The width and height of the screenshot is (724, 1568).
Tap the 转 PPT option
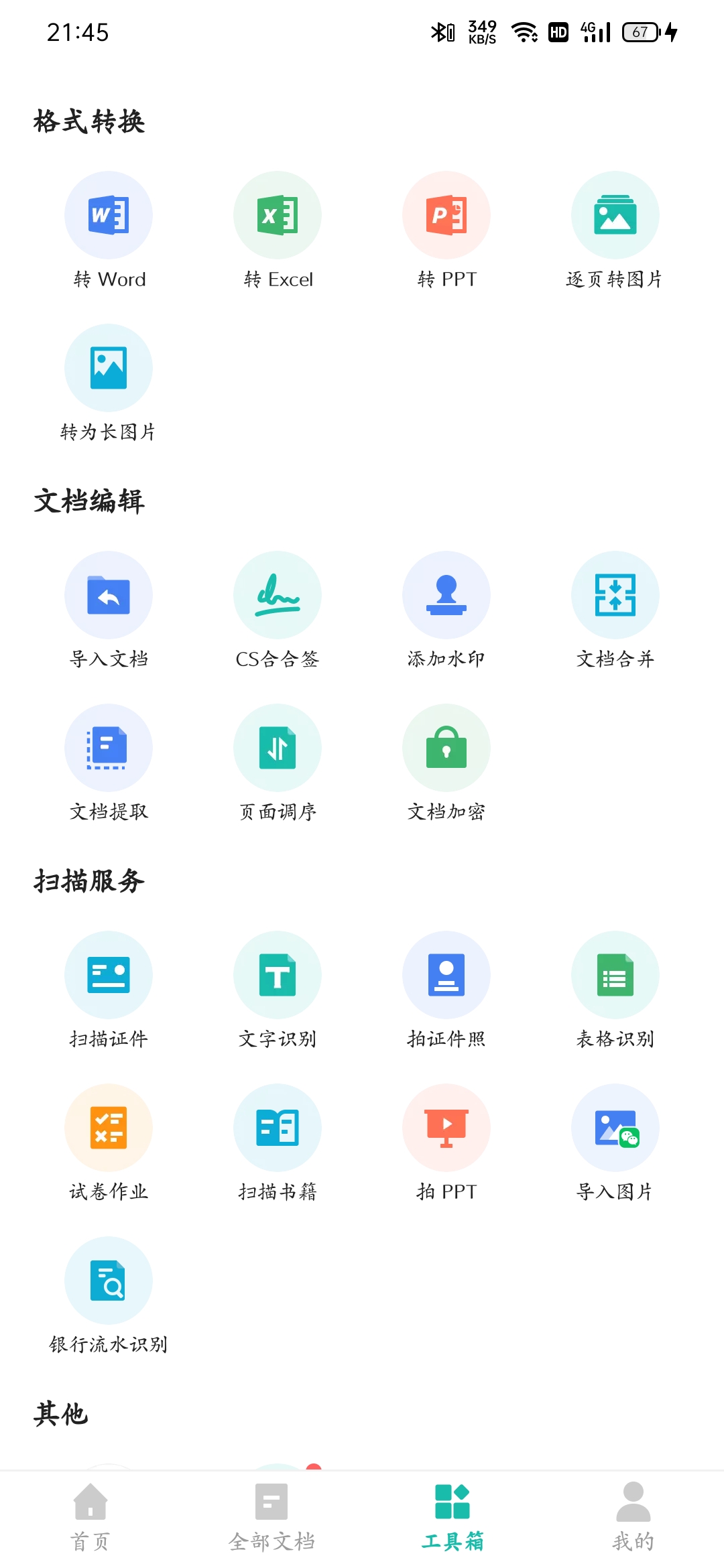click(446, 231)
